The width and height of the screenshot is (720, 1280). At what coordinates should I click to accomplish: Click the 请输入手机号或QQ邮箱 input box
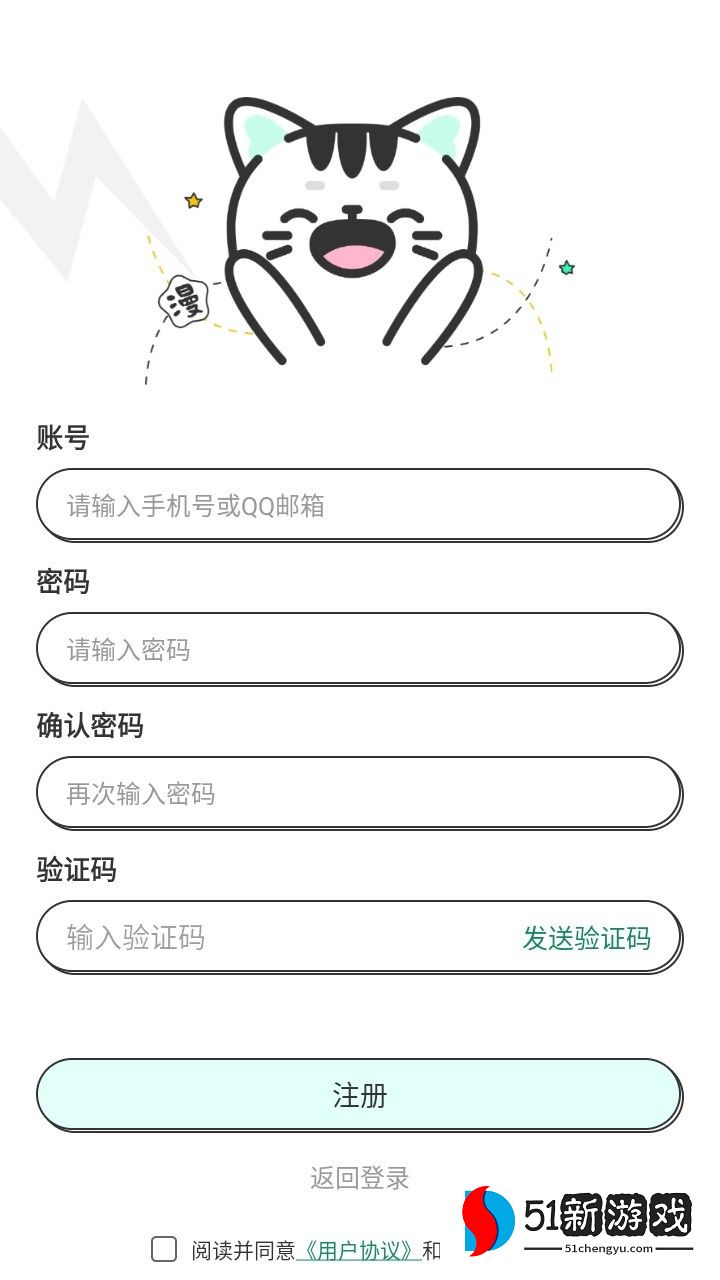tap(360, 505)
